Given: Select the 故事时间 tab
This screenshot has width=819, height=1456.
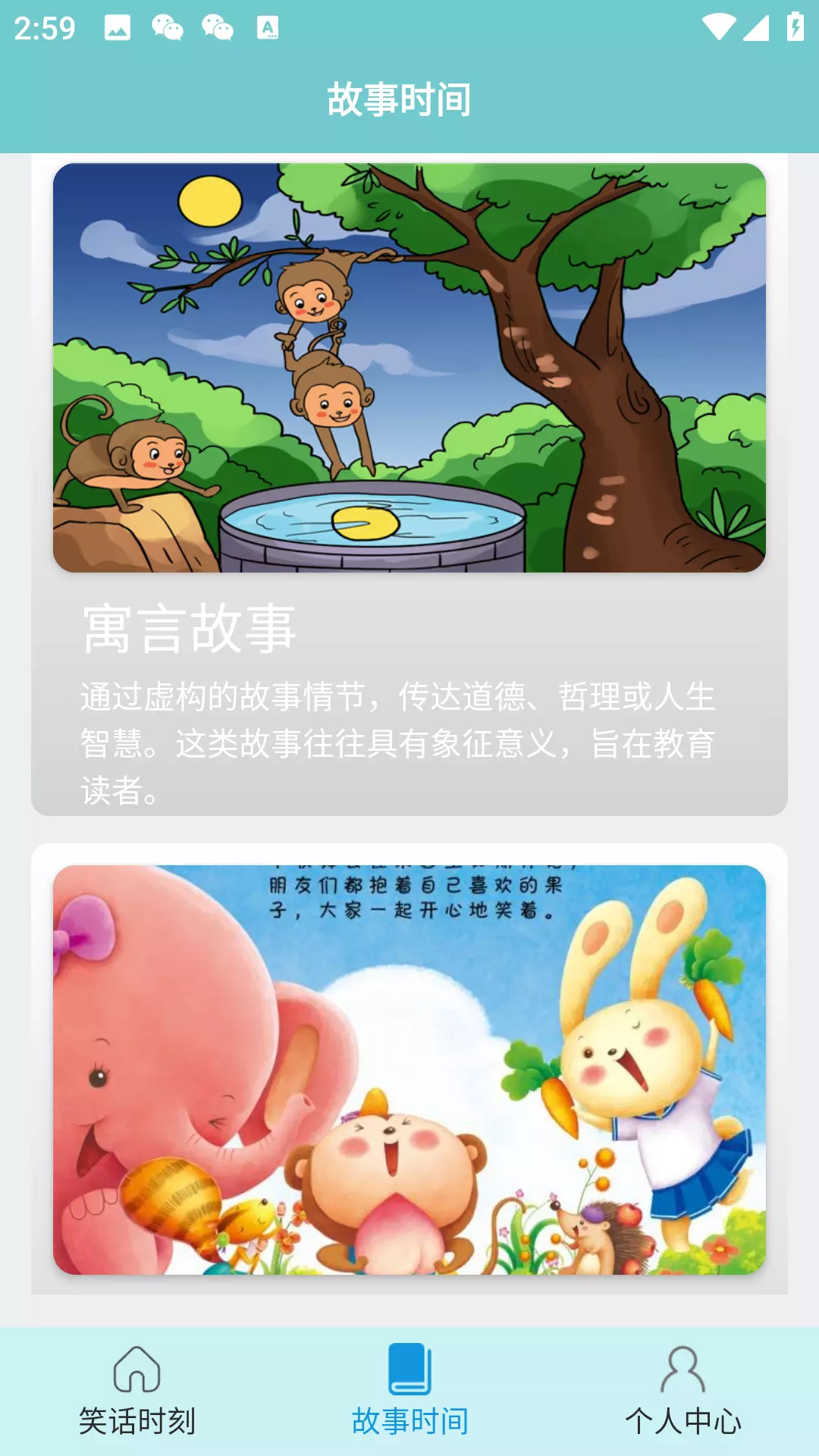Looking at the screenshot, I should click(x=409, y=1391).
